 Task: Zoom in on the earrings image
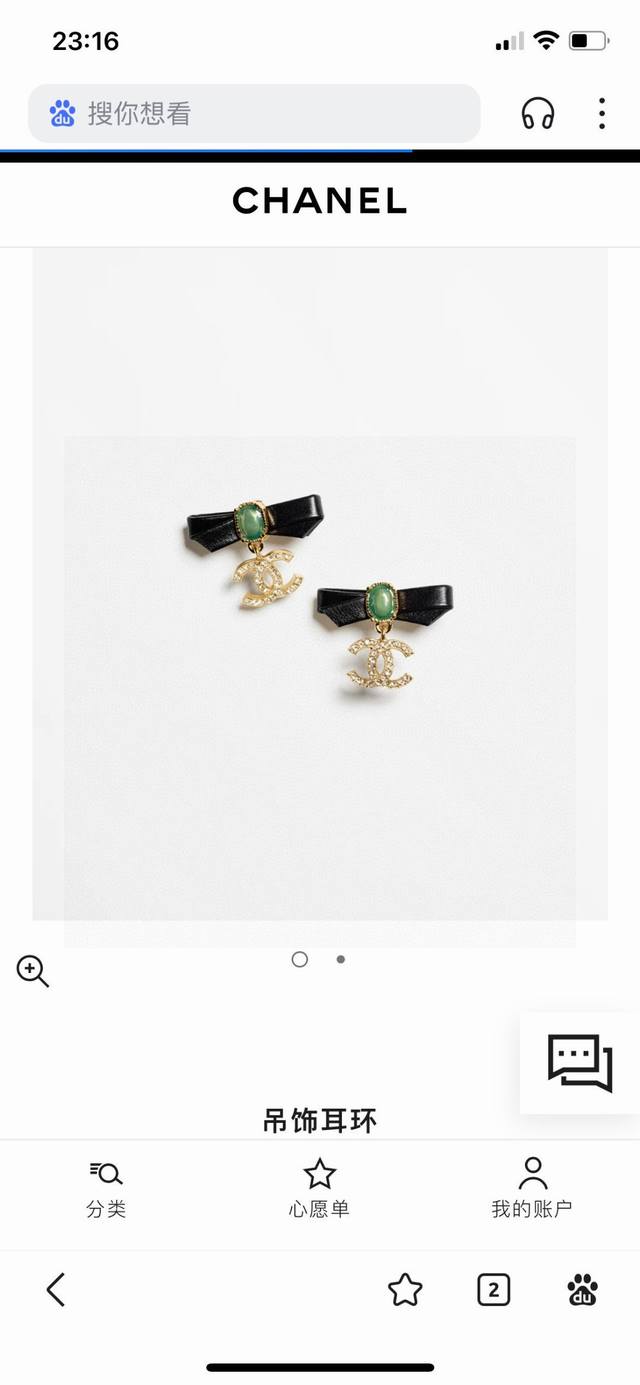pos(32,971)
